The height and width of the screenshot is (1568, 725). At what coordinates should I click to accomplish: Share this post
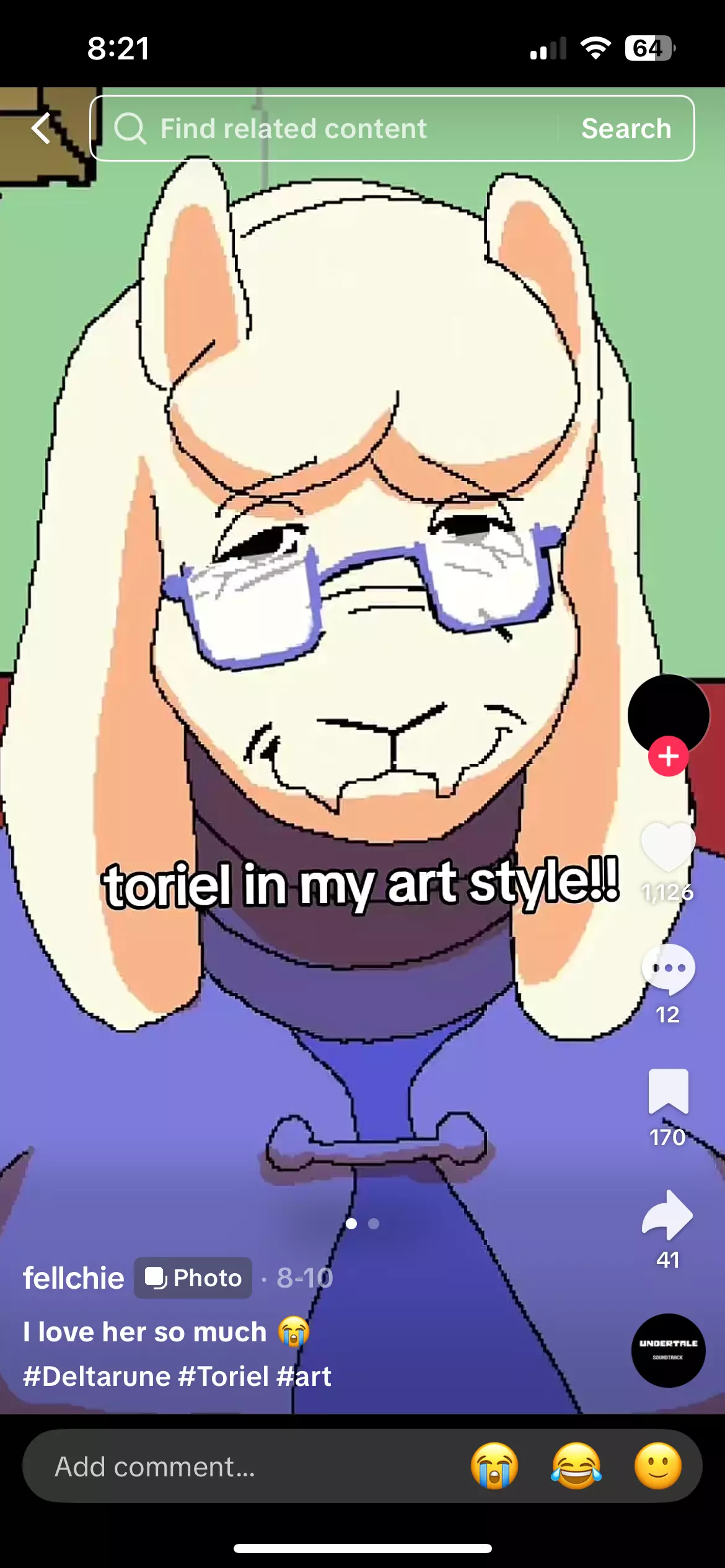(x=668, y=1215)
